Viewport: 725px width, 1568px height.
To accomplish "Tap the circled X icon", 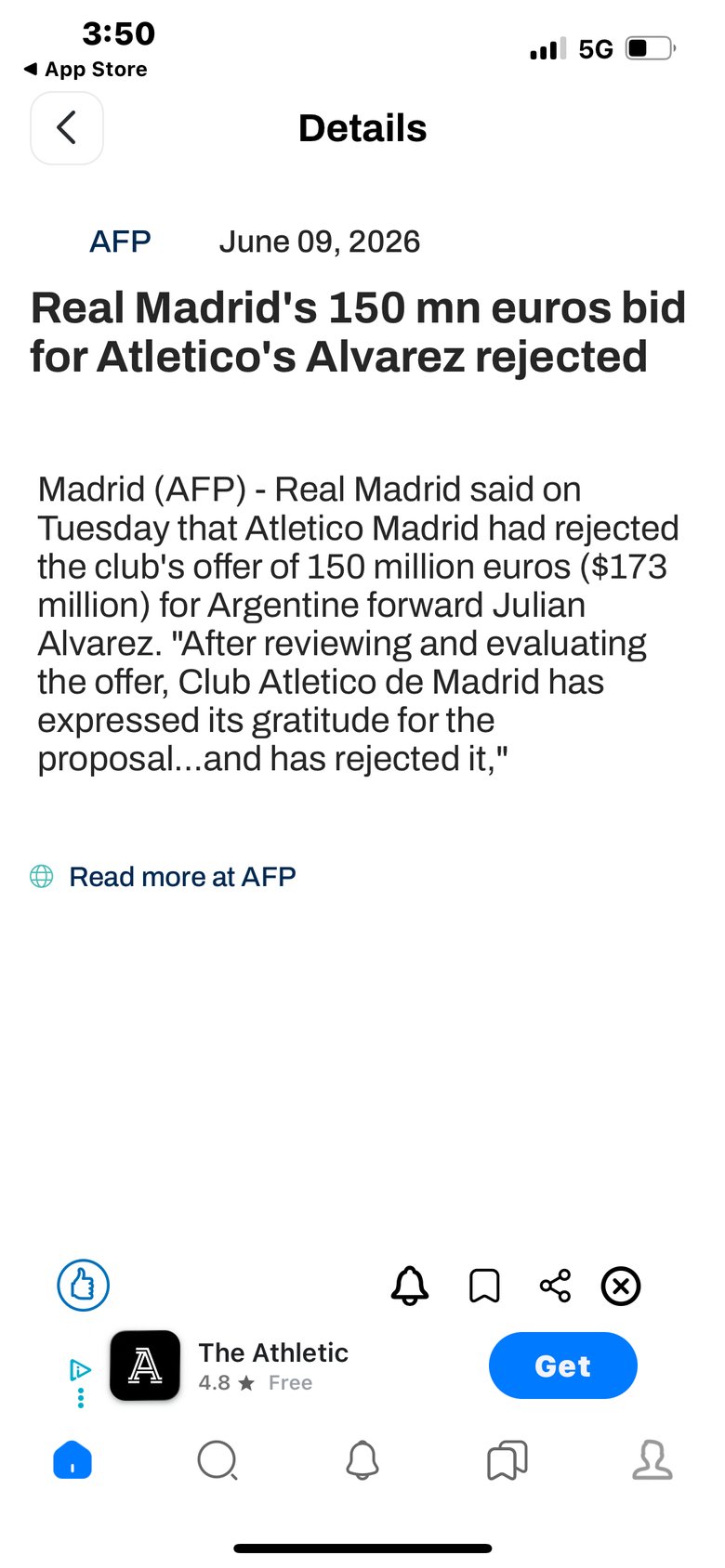I will tap(621, 1287).
